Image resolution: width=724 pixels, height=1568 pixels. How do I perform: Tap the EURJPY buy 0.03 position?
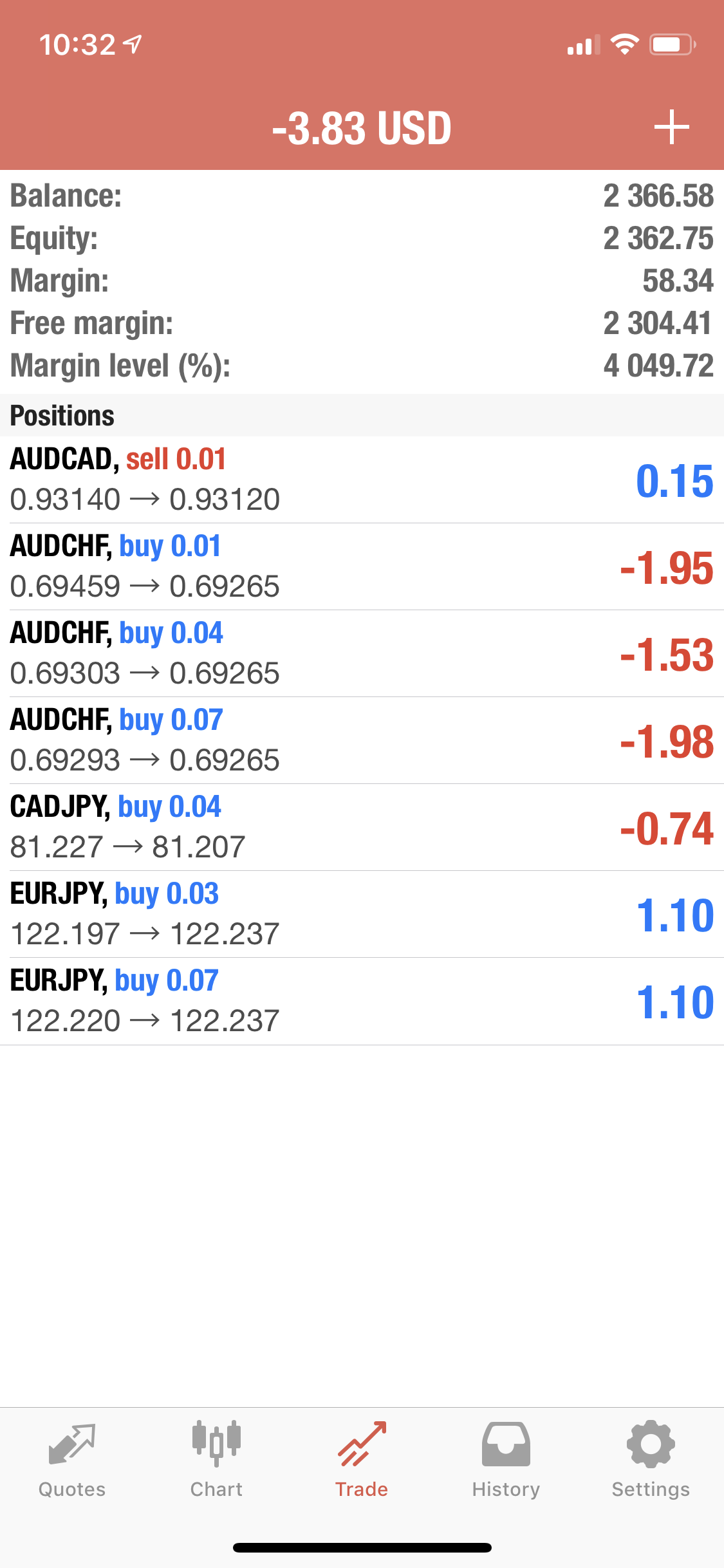pos(362,915)
